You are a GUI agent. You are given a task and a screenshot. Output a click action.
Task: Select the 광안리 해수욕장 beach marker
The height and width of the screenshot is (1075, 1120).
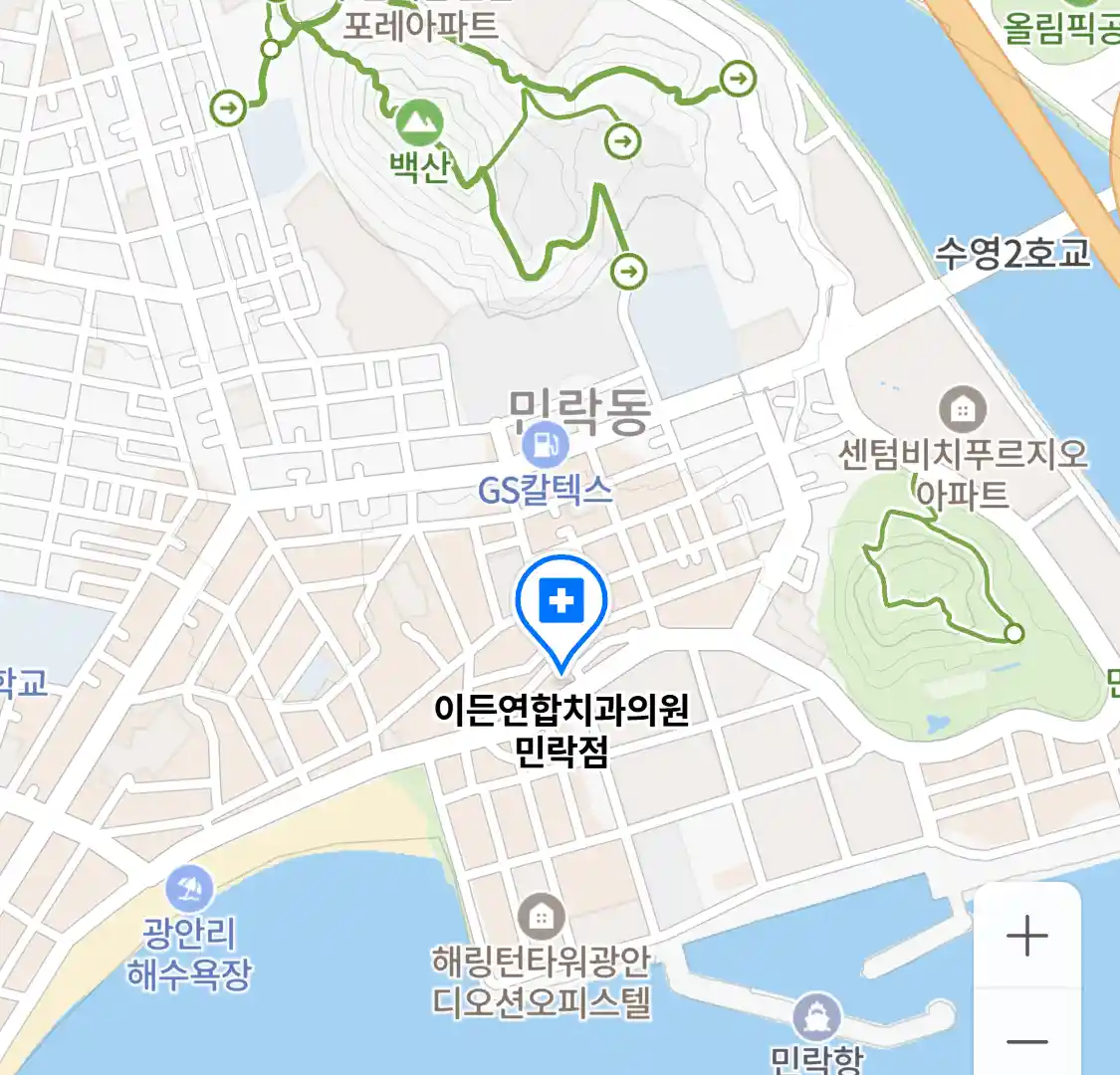(x=188, y=887)
